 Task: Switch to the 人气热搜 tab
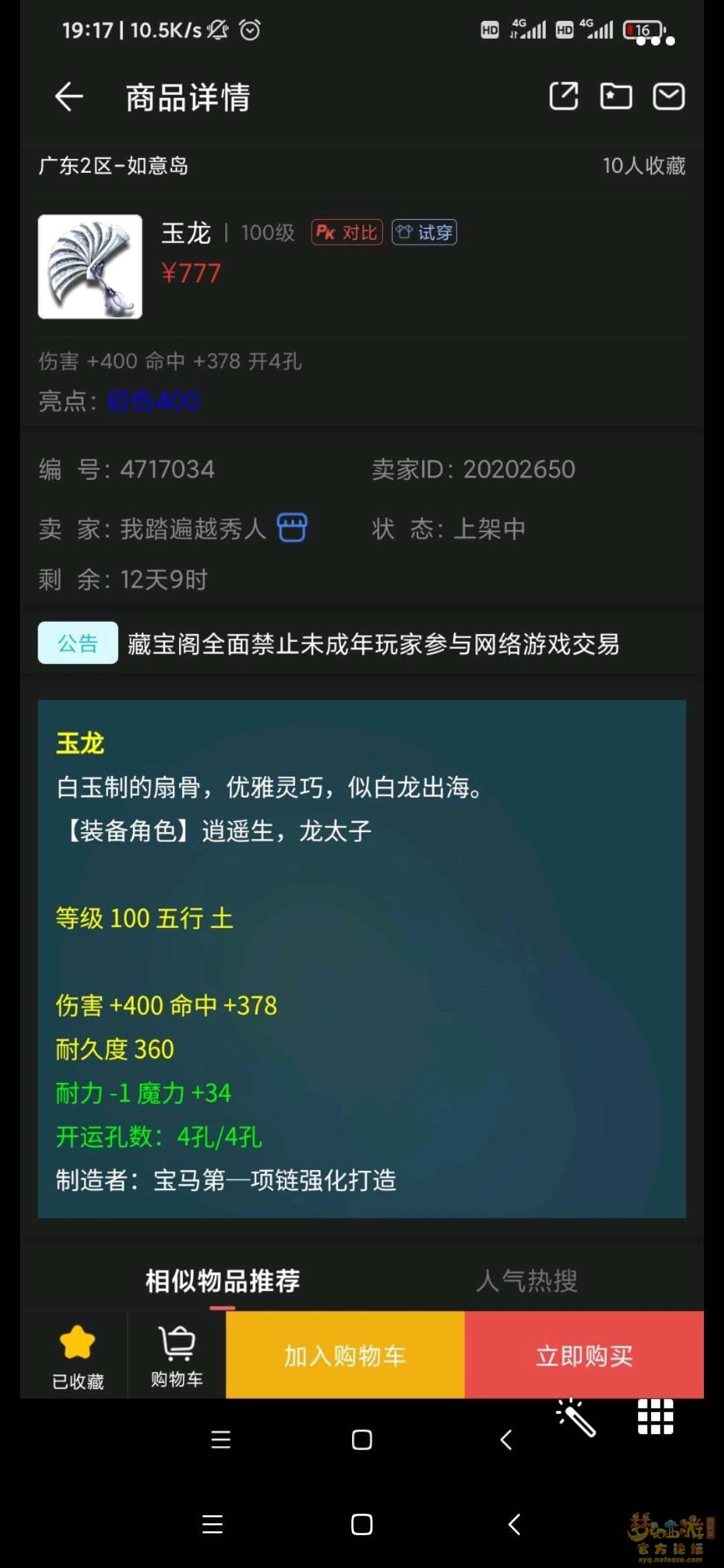[526, 1281]
